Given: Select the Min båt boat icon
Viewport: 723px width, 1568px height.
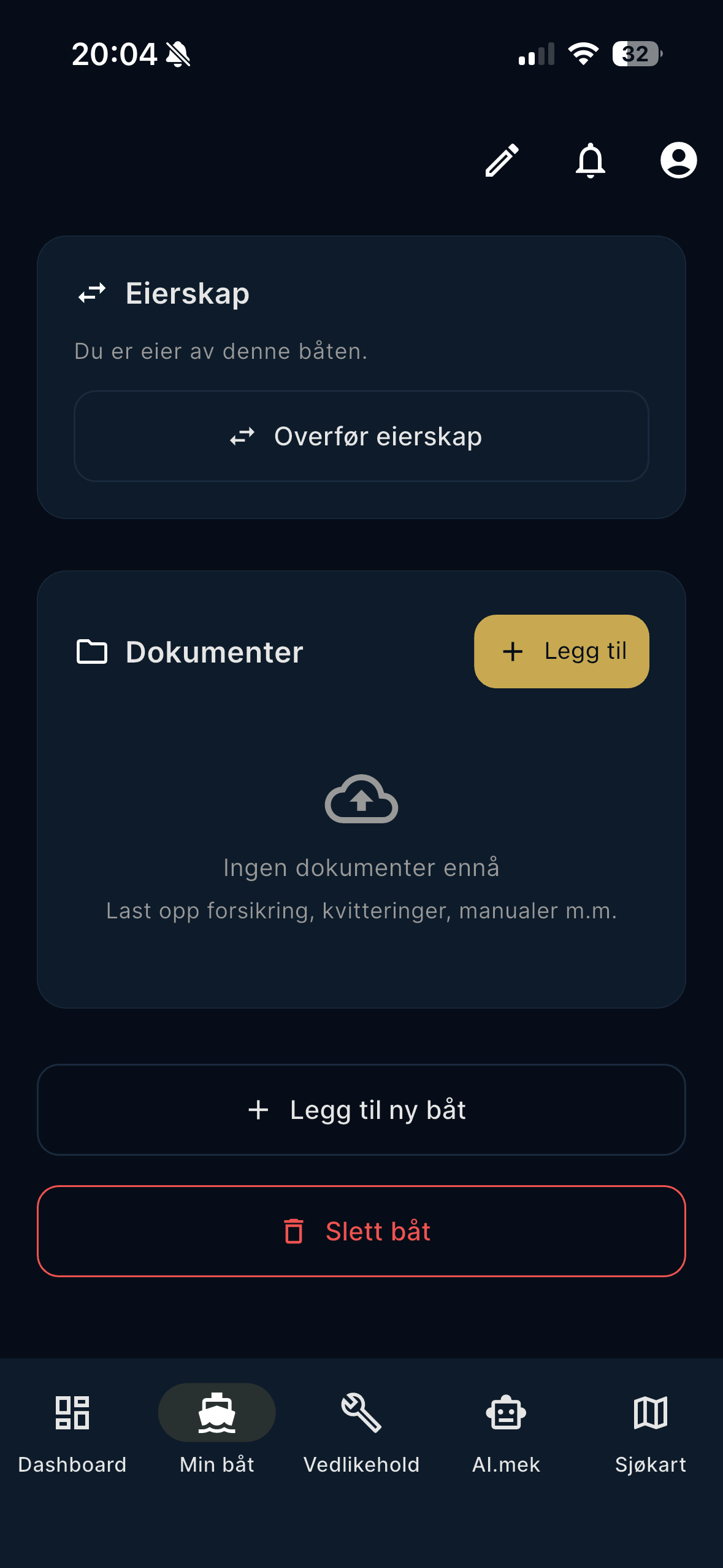Looking at the screenshot, I should click(216, 1411).
